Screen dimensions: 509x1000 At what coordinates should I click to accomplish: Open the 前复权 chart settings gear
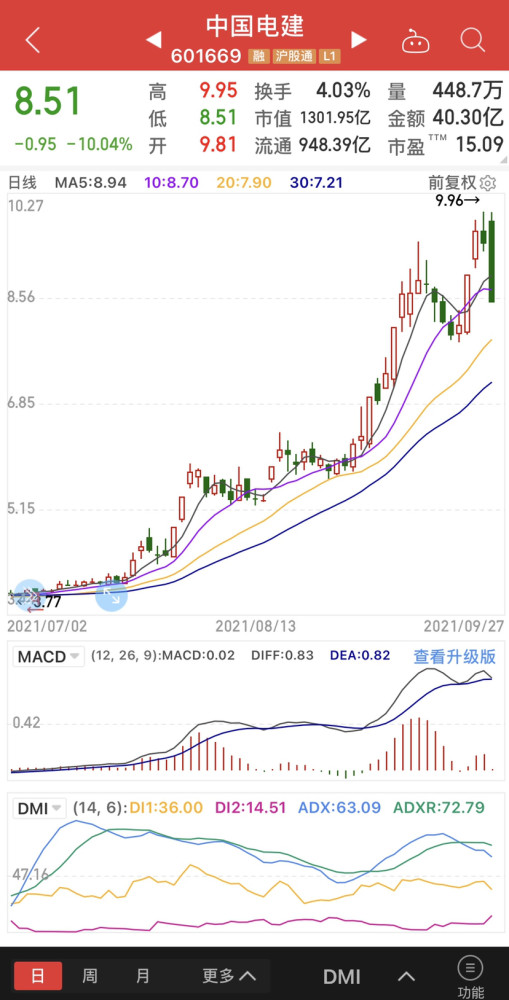[x=488, y=183]
